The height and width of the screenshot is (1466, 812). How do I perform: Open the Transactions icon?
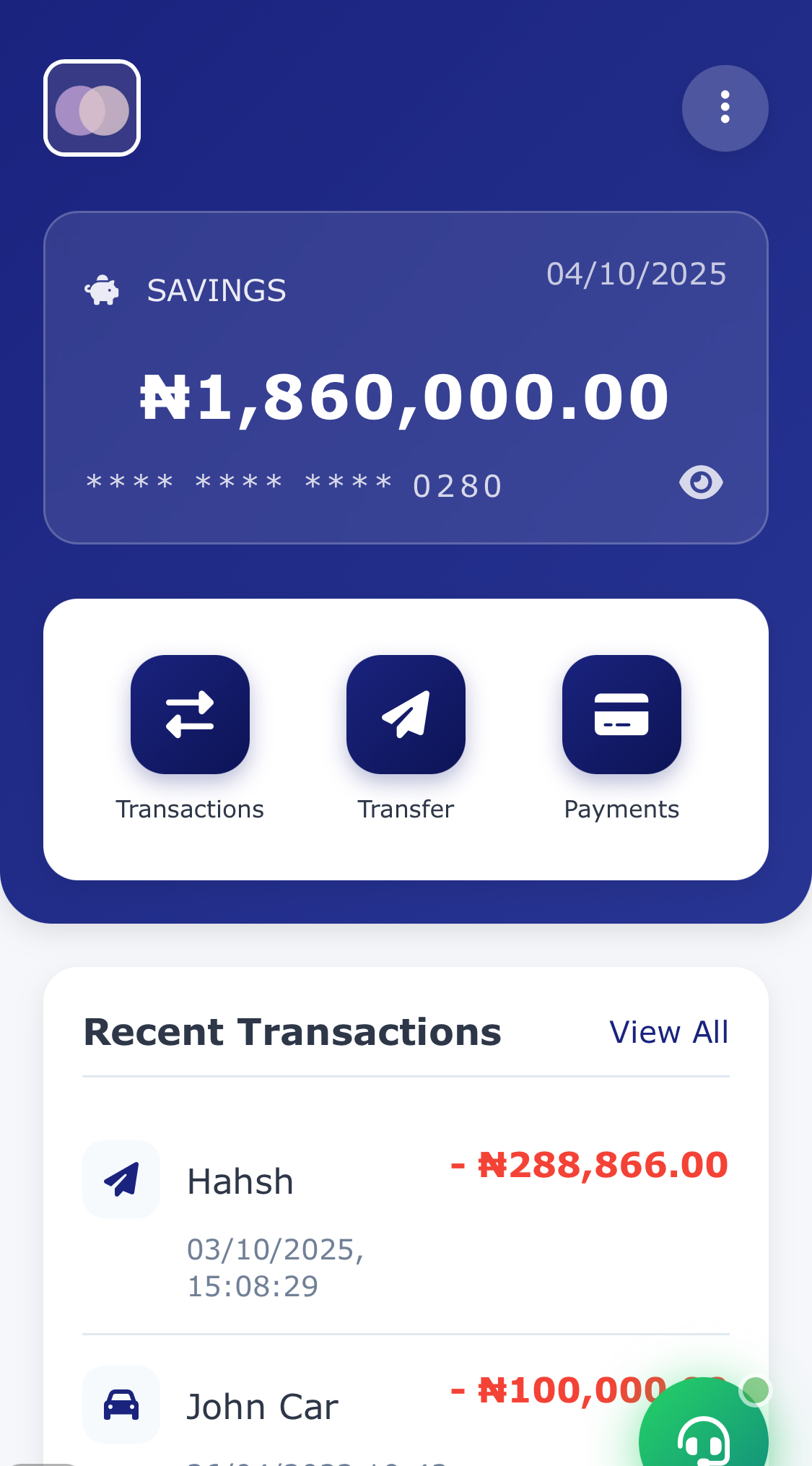pos(190,715)
